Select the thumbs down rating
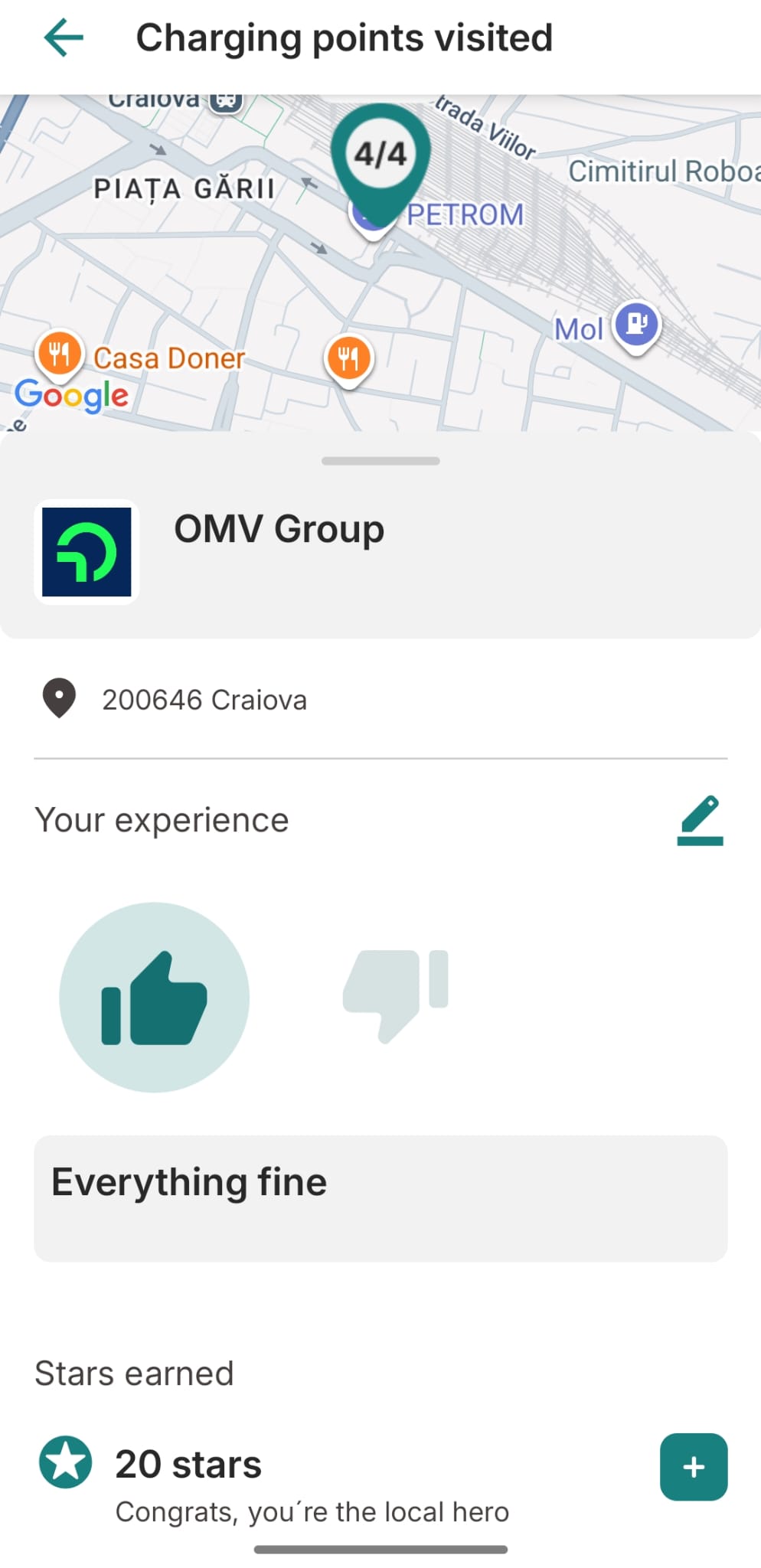 (x=395, y=995)
